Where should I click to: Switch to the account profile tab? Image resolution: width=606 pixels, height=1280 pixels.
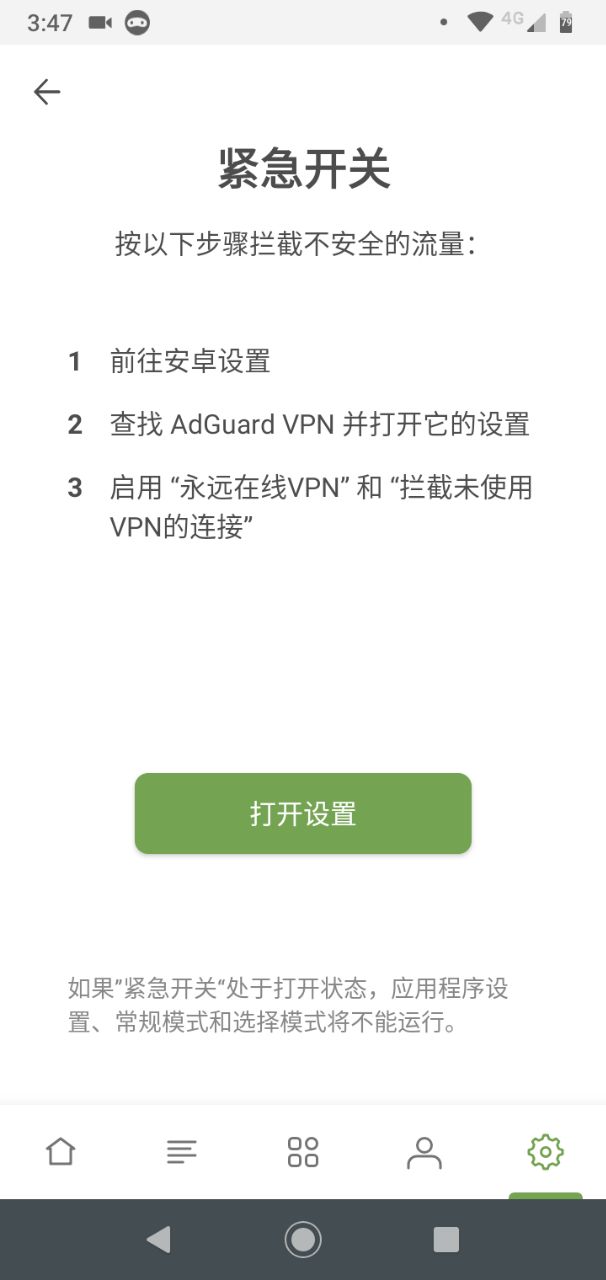424,1152
